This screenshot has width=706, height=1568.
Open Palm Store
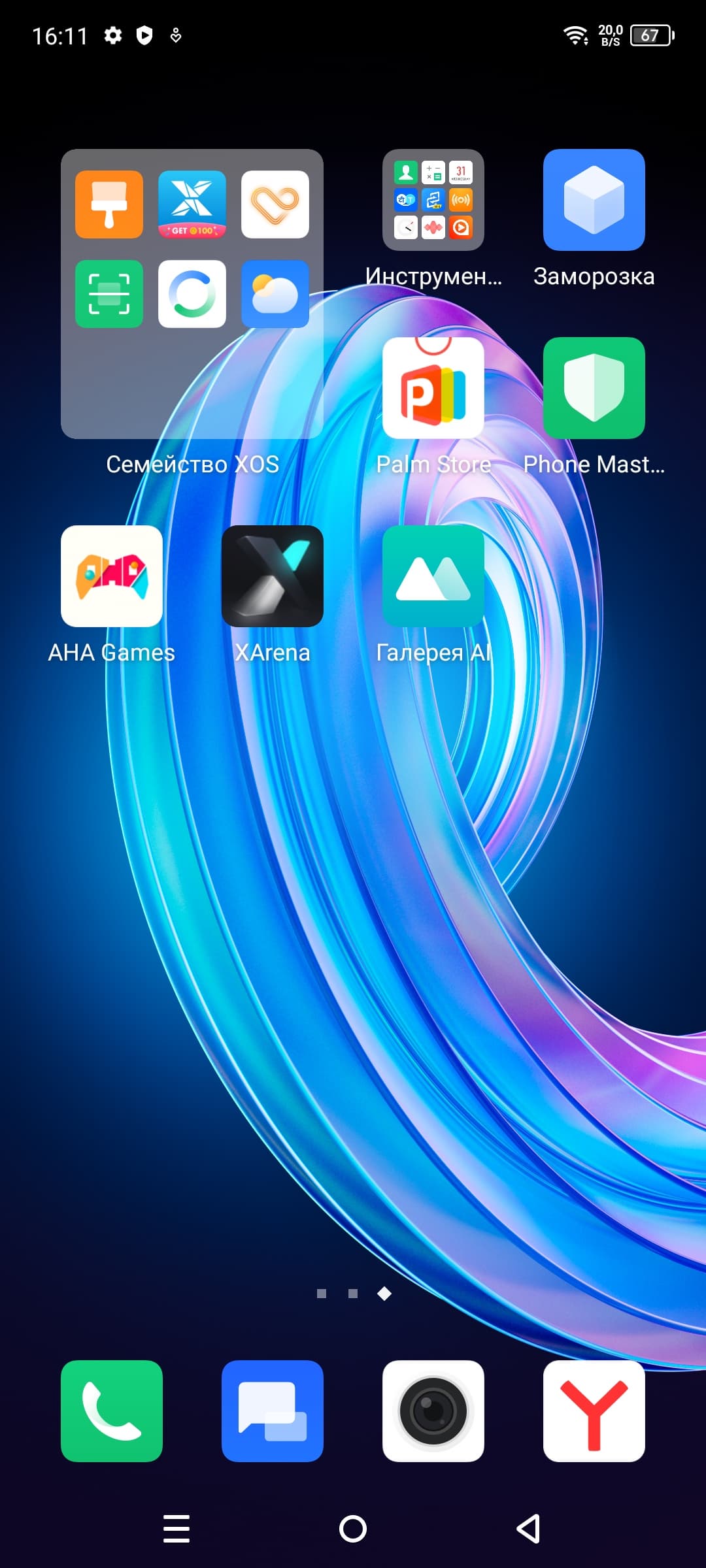tap(433, 388)
